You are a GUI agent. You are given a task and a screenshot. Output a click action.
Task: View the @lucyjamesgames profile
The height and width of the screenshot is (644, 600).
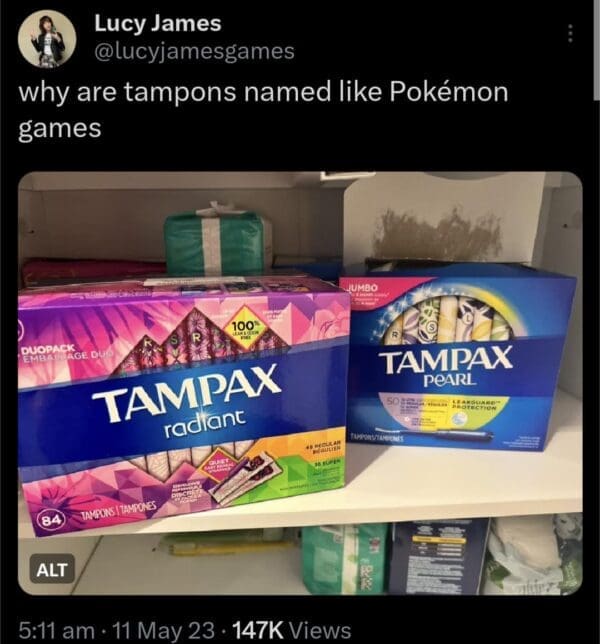[x=194, y=51]
